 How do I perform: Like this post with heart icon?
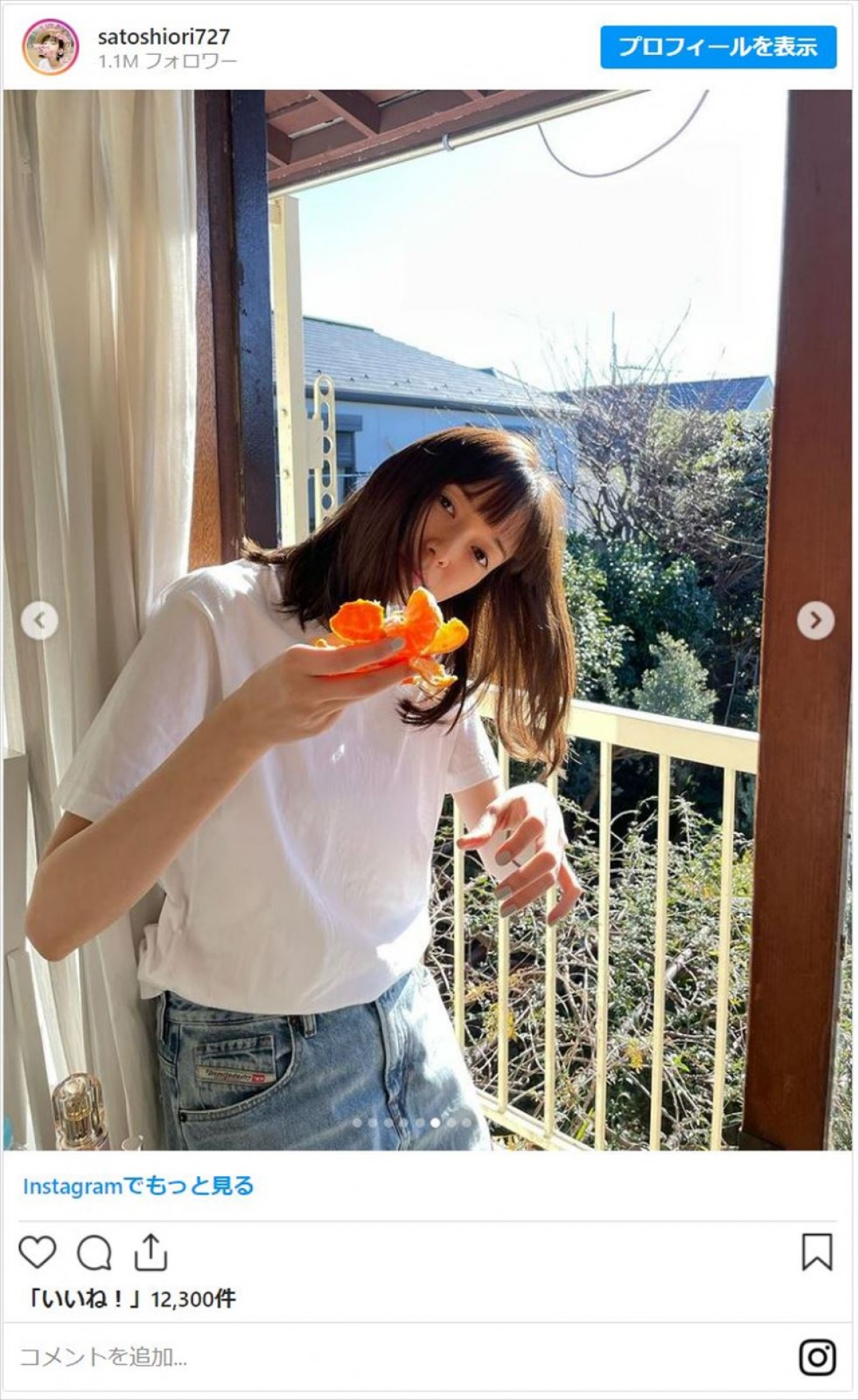(37, 1252)
